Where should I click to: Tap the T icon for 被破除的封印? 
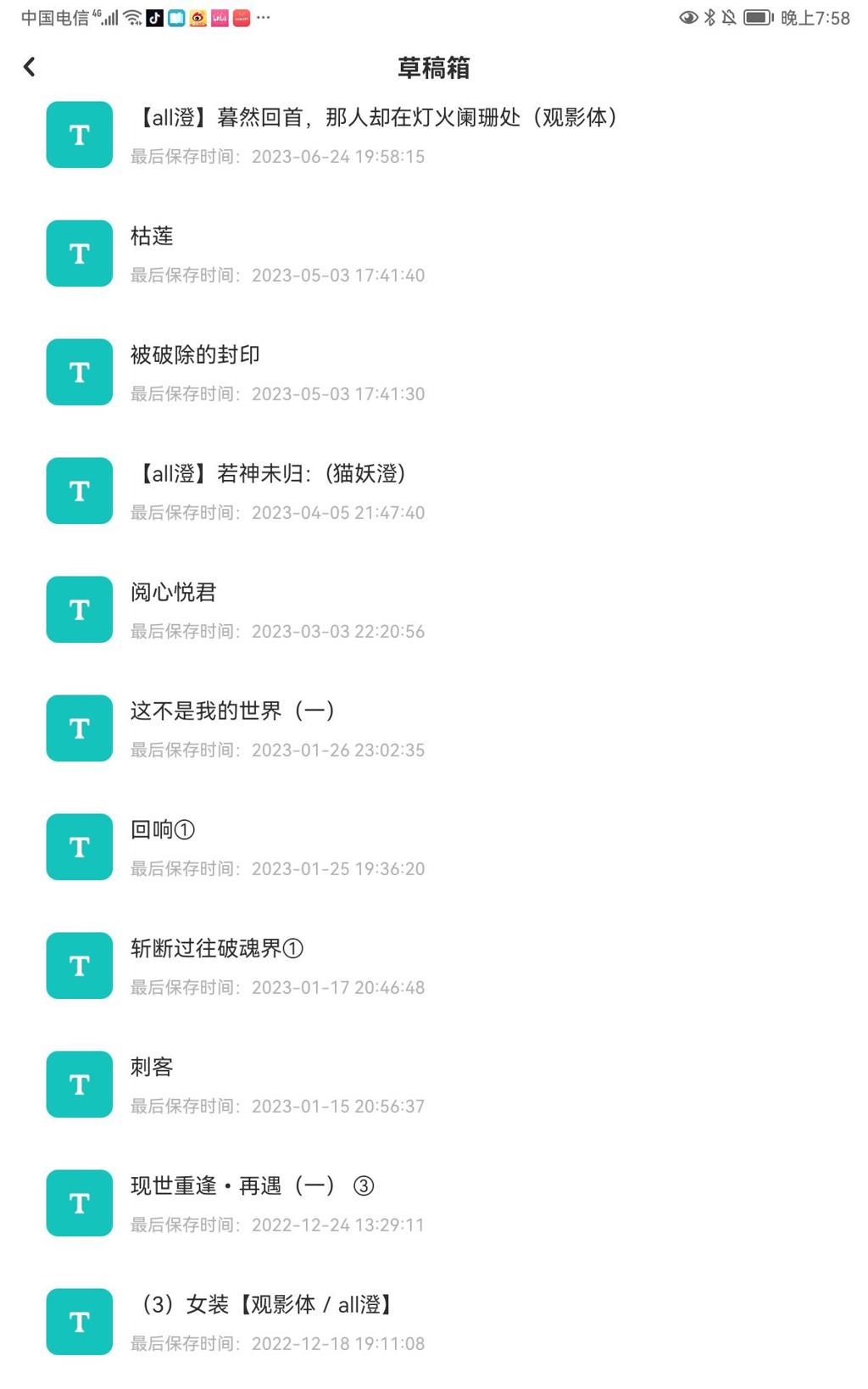coord(79,371)
